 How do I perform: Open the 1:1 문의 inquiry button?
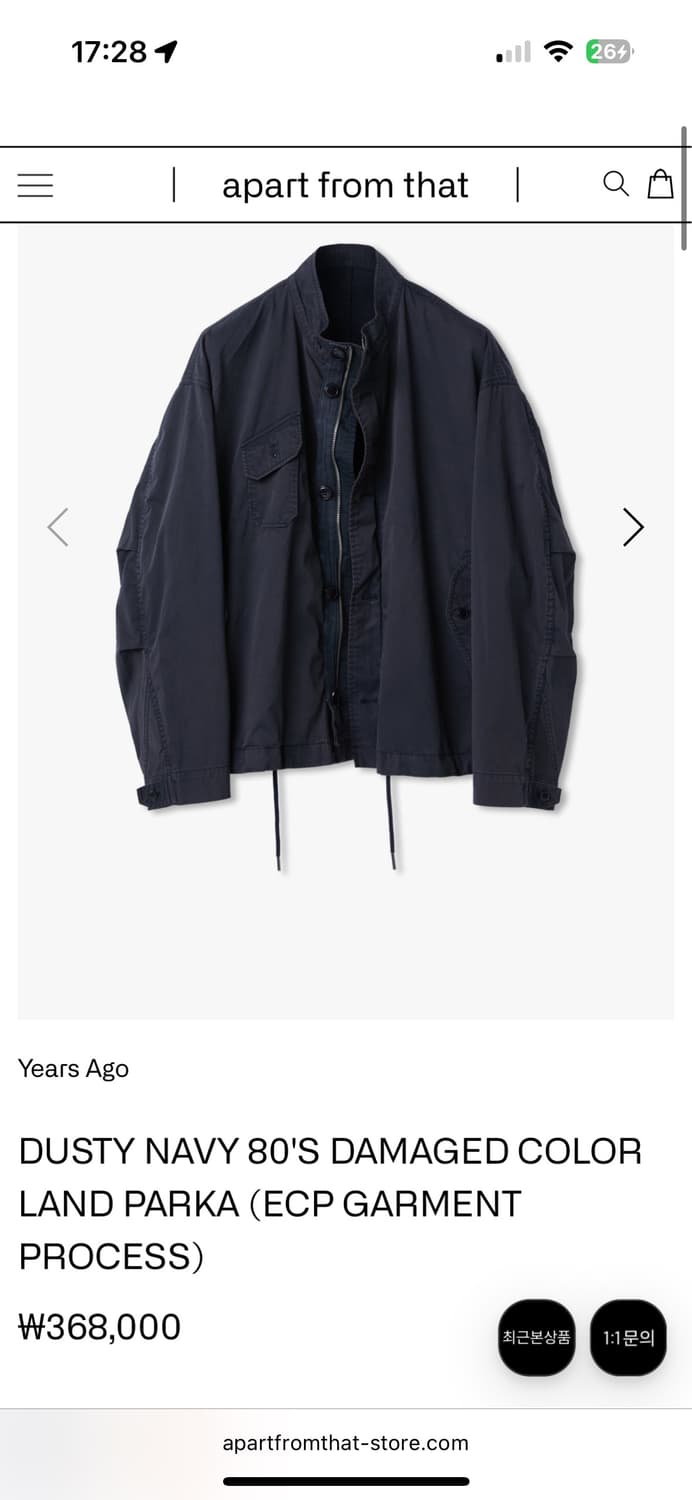pos(628,1337)
